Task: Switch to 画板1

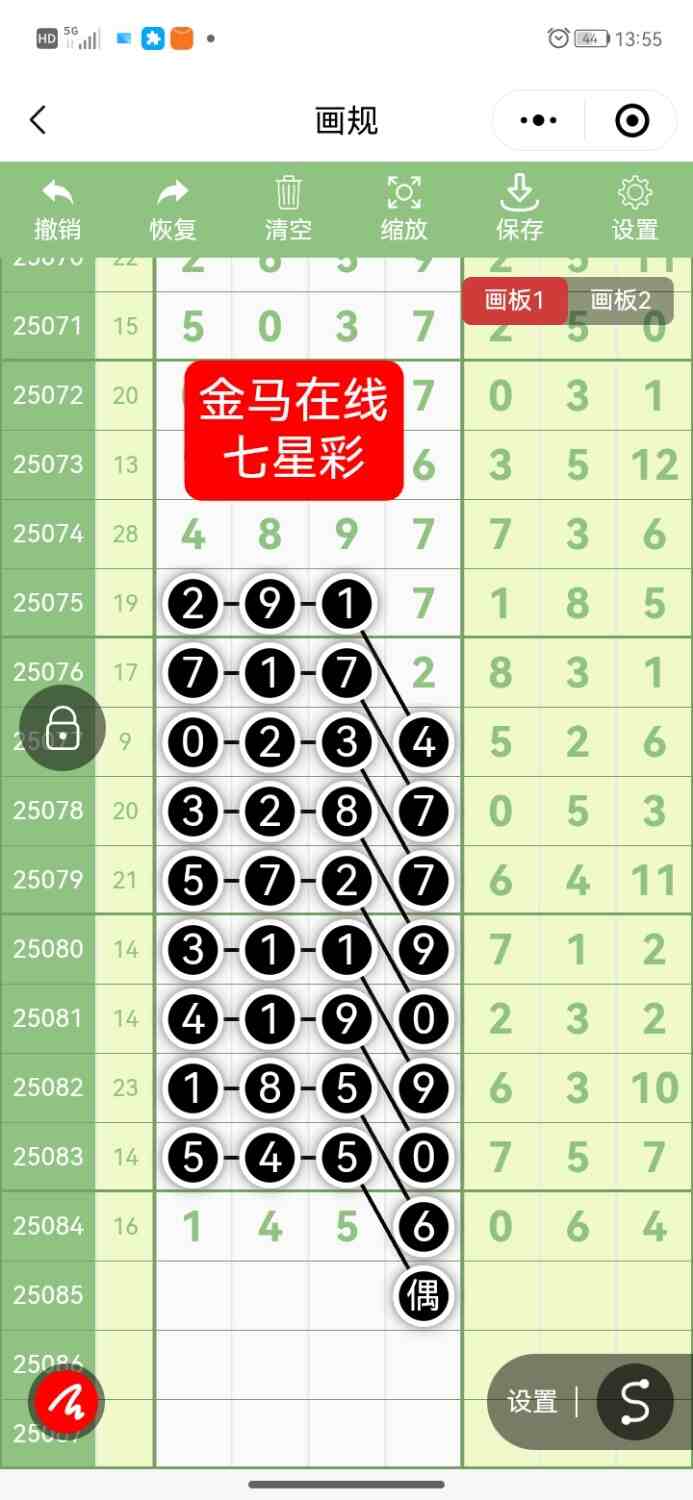Action: [514, 301]
